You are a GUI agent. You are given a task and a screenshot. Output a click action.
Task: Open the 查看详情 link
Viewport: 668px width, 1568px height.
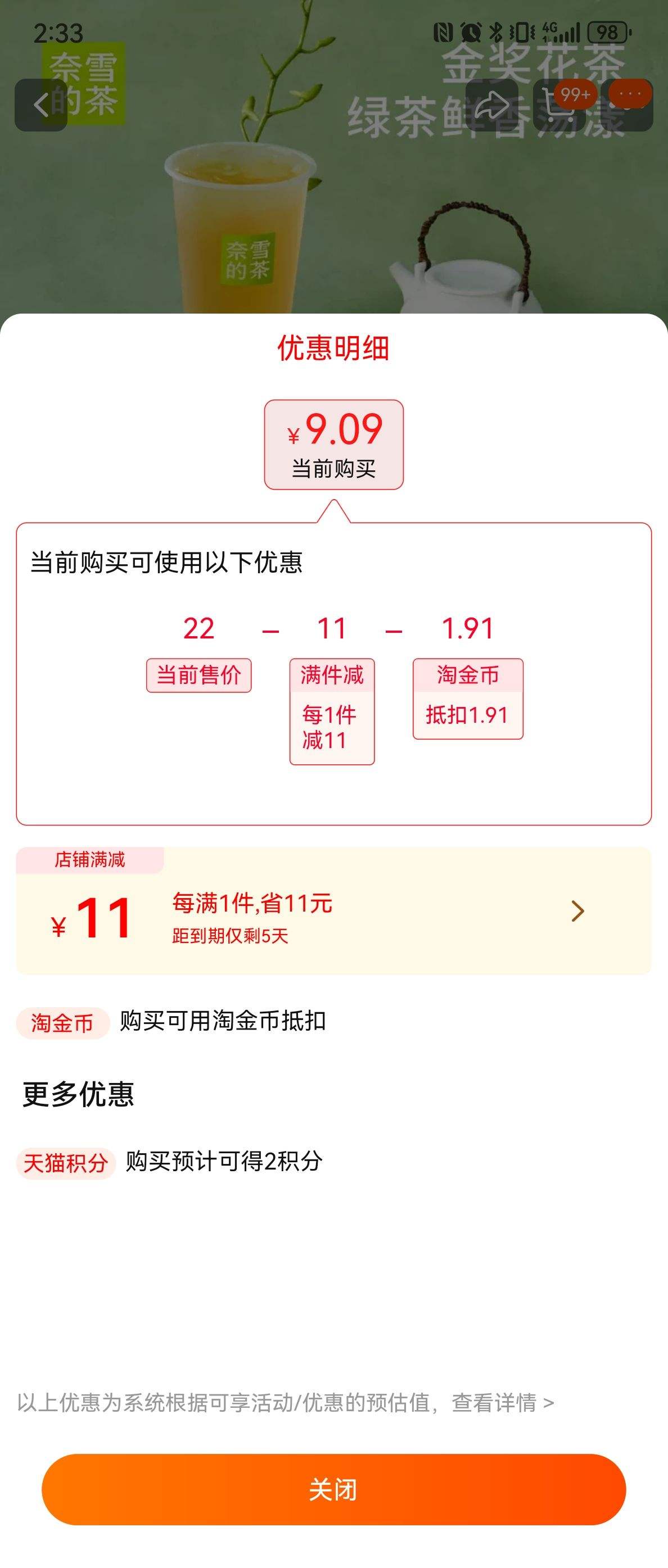502,1402
